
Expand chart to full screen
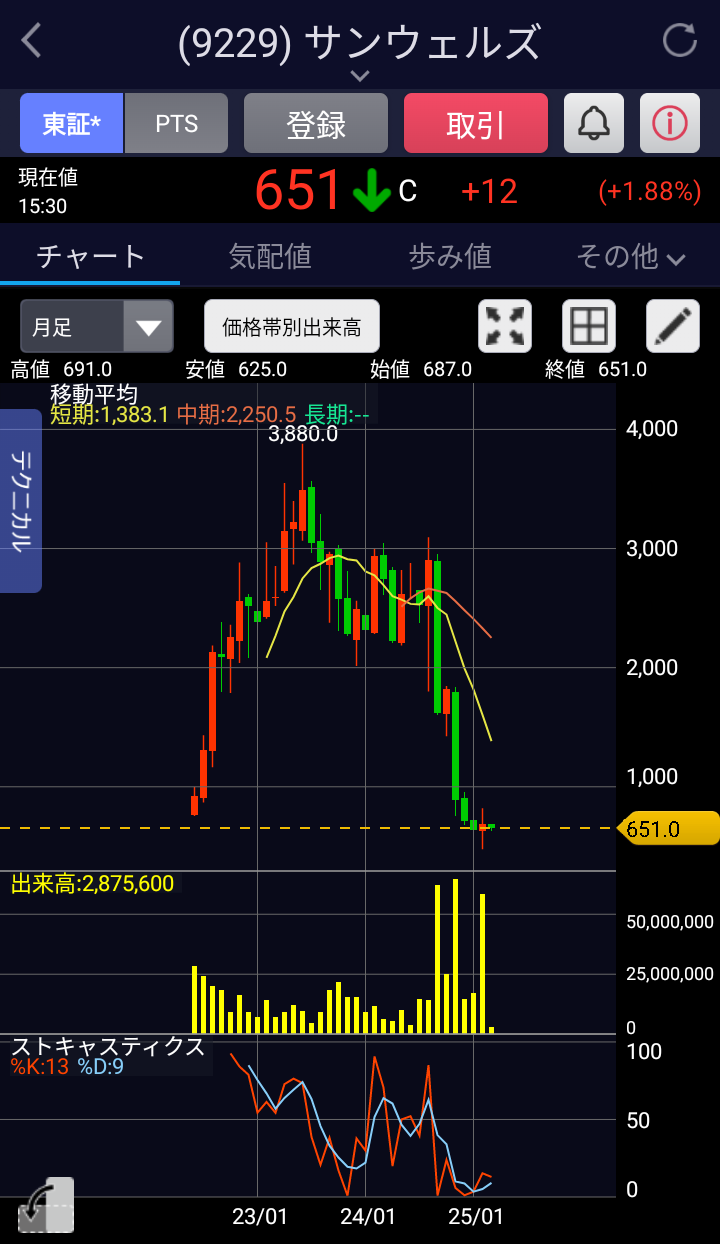point(505,327)
